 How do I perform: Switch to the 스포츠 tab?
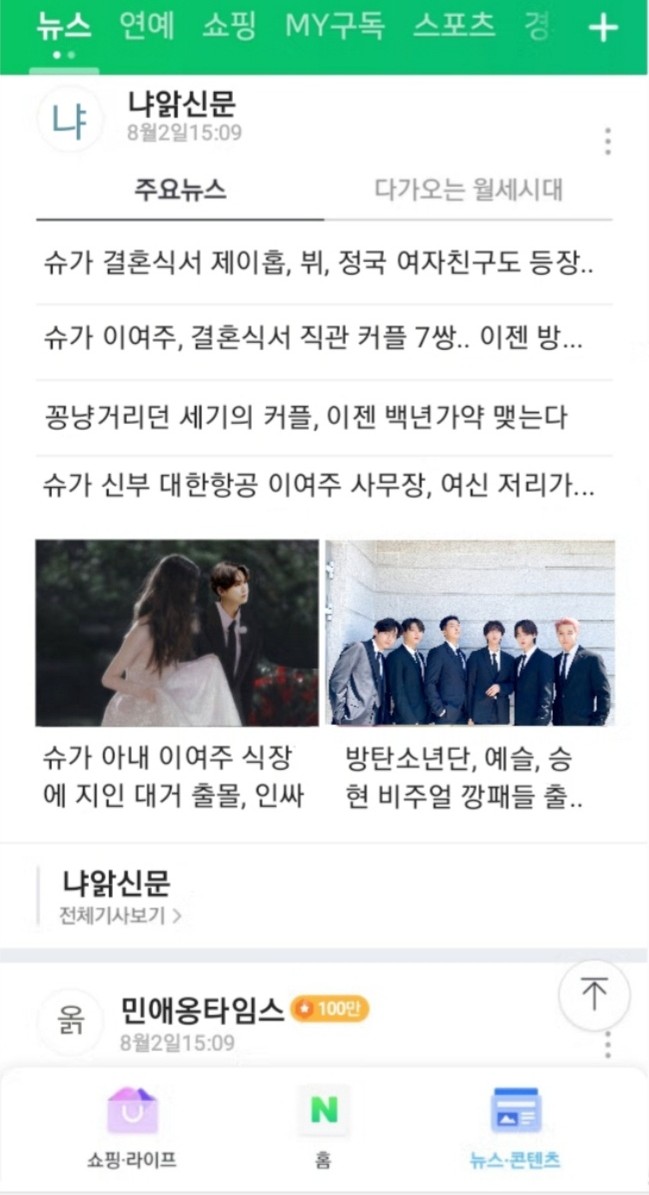coord(454,27)
